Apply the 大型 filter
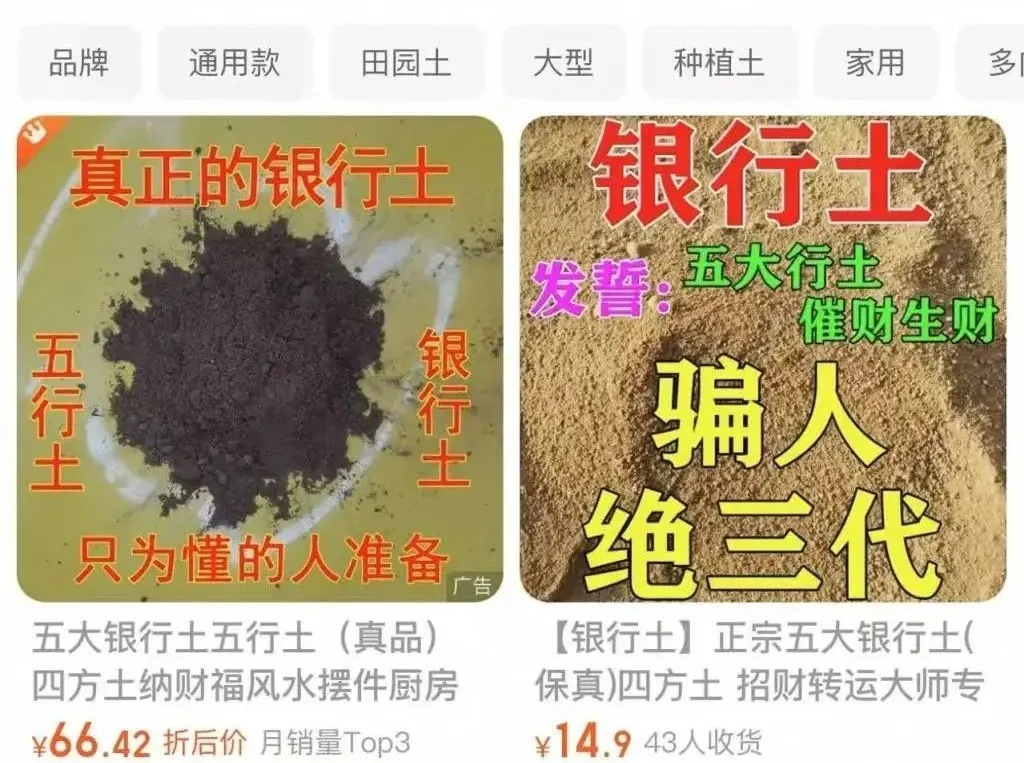Image resolution: width=1024 pixels, height=763 pixels. tap(563, 63)
